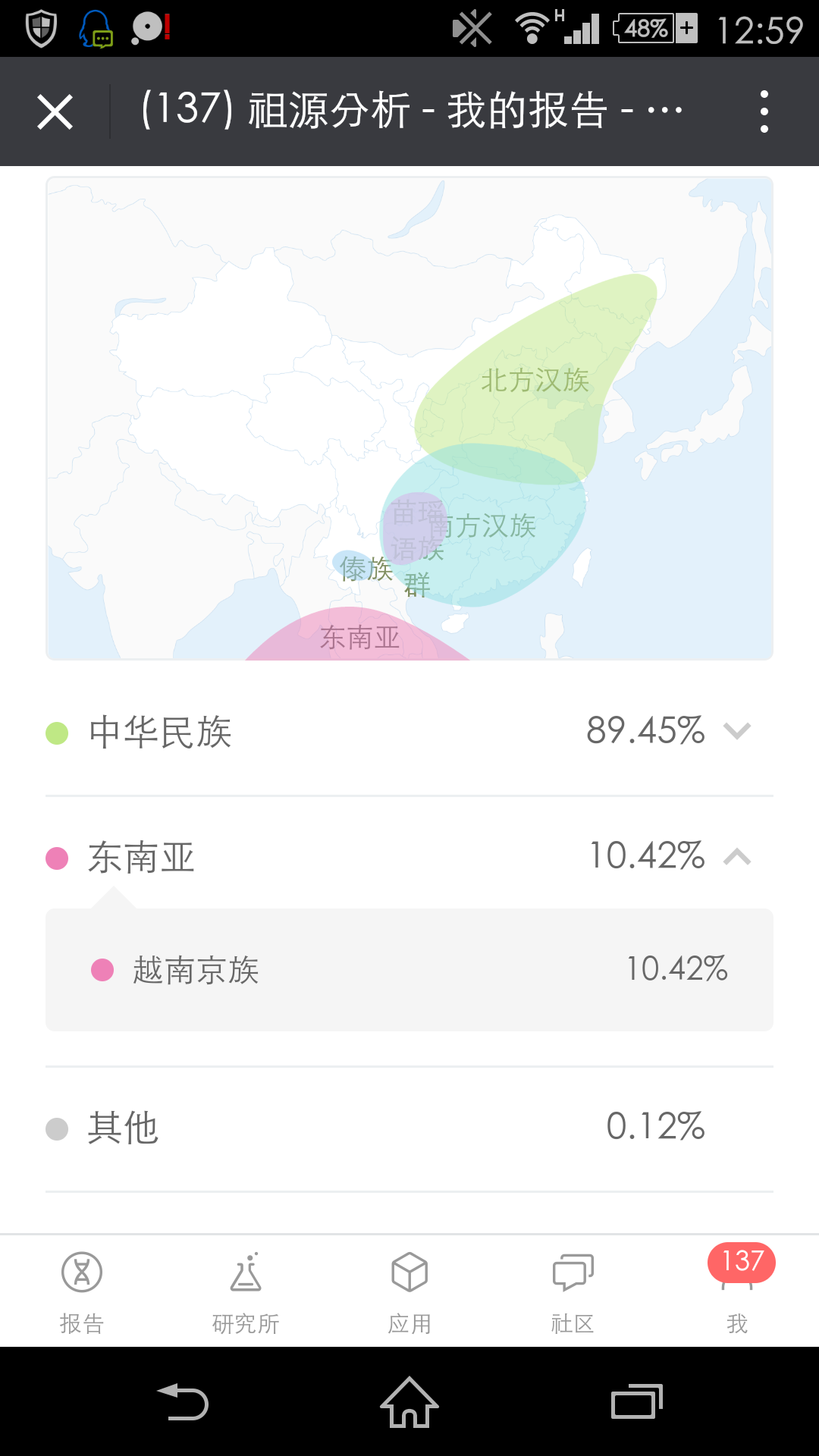Go to the home screen

[x=409, y=1401]
